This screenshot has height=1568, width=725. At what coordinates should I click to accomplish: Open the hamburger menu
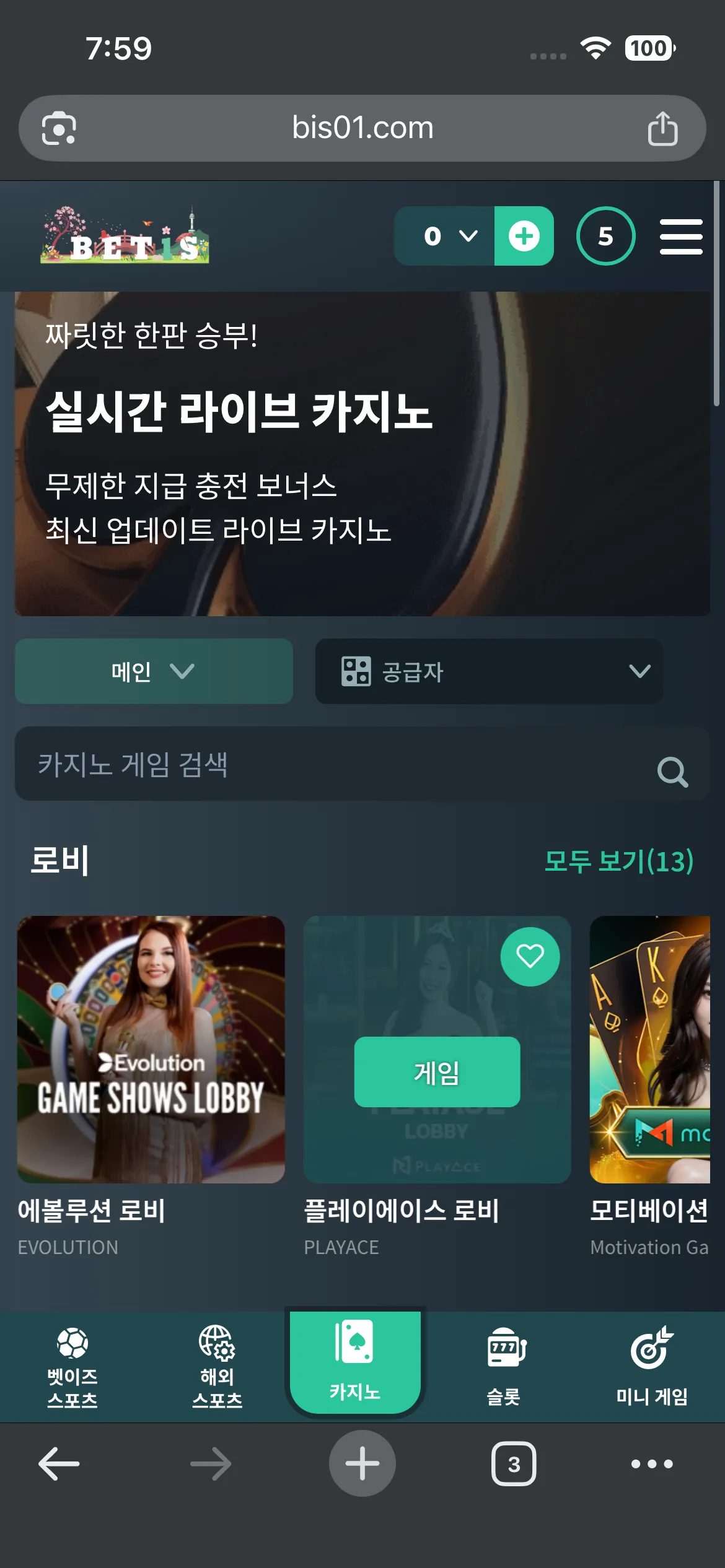tap(681, 237)
